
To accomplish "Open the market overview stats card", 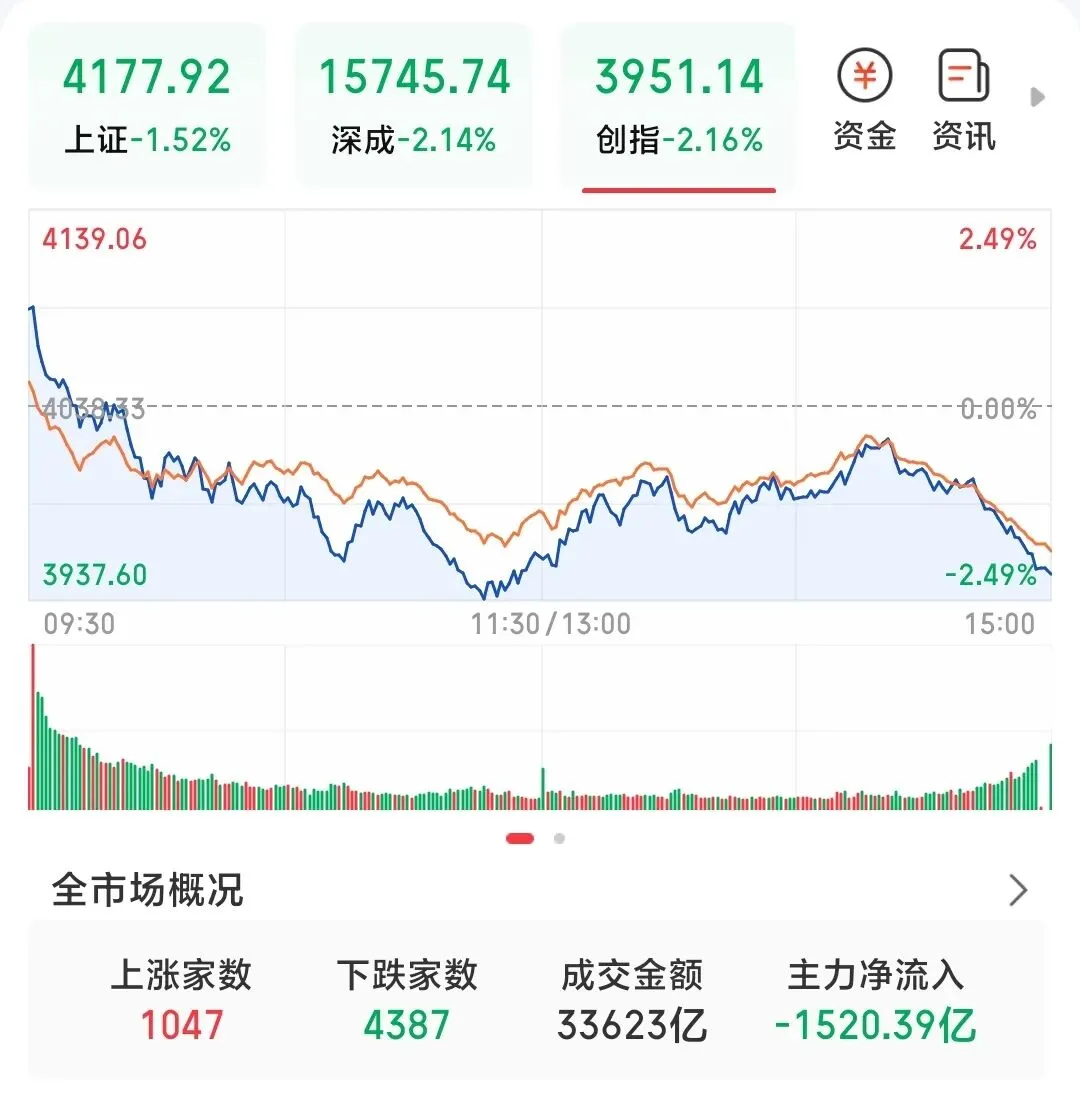I will point(538,999).
